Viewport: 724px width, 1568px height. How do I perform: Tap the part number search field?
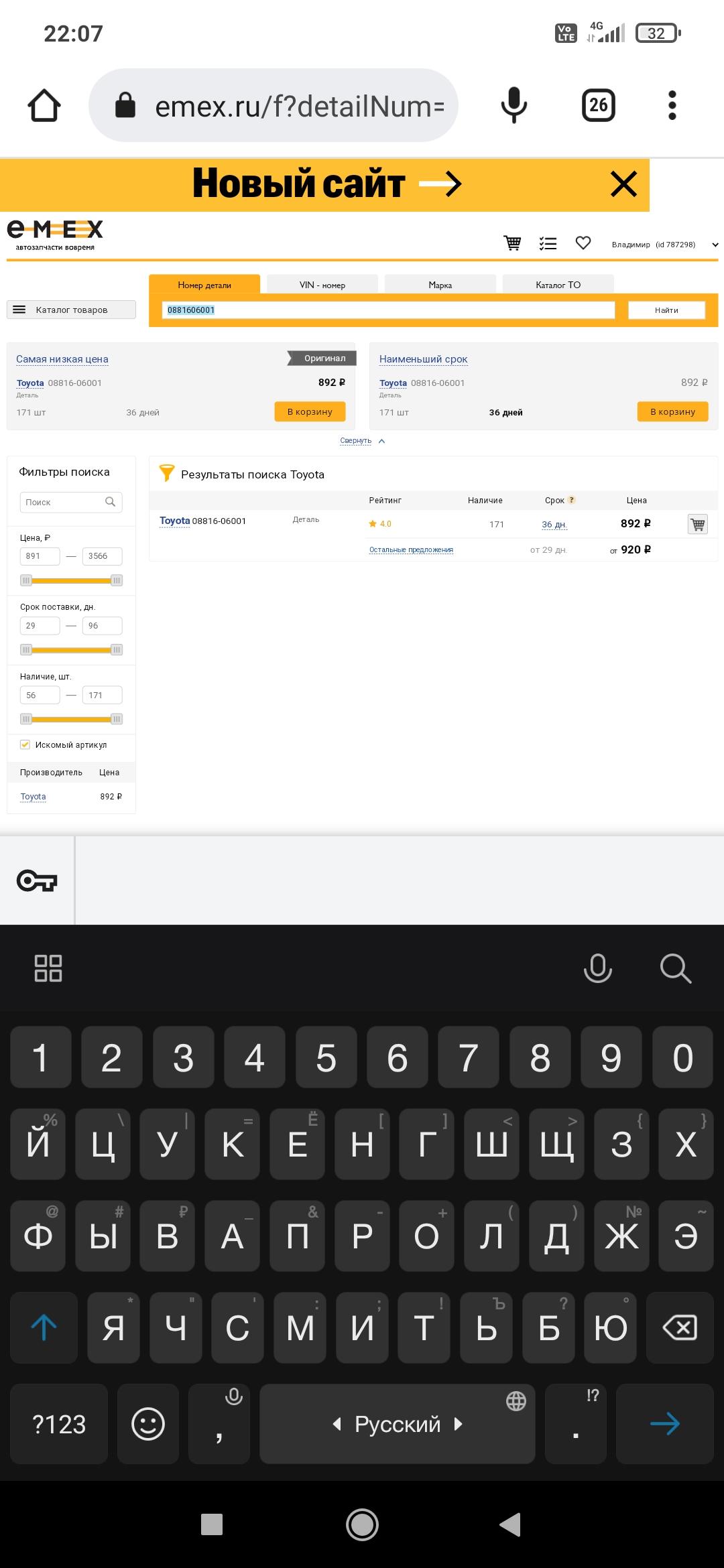click(389, 310)
